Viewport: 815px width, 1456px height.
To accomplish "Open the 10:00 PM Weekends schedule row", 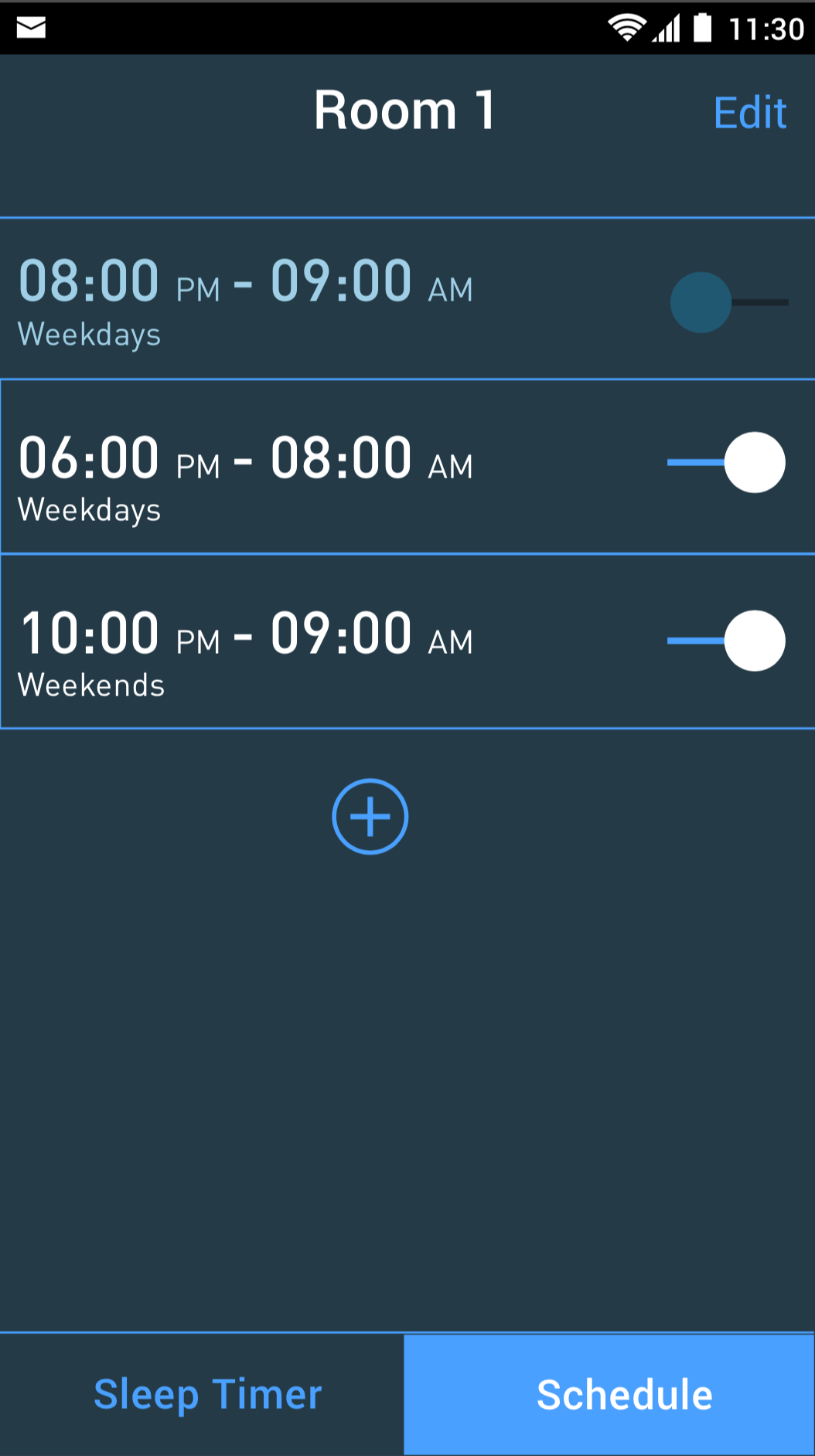I will 407,641.
